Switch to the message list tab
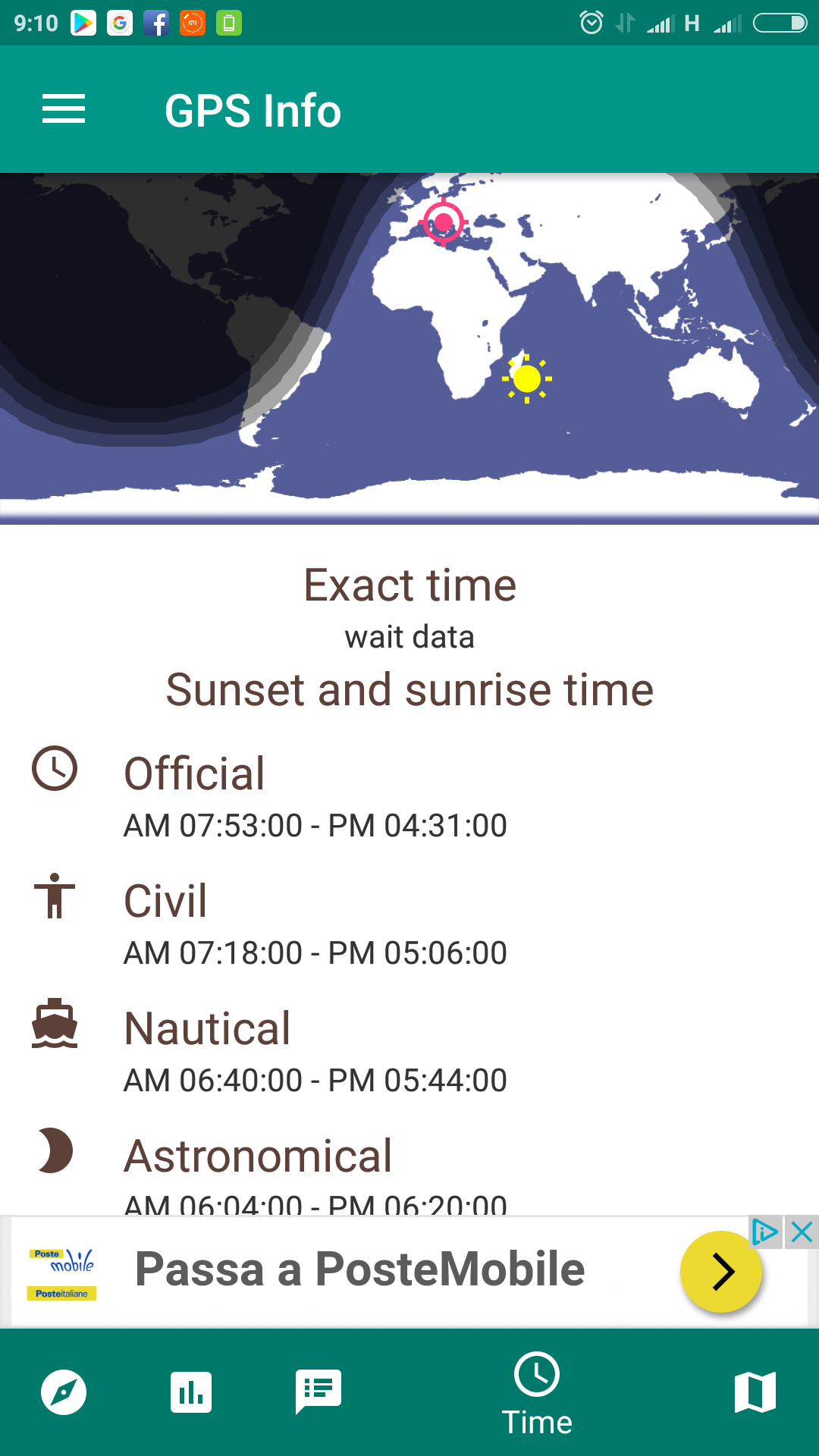The image size is (819, 1456). pyautogui.click(x=318, y=1392)
